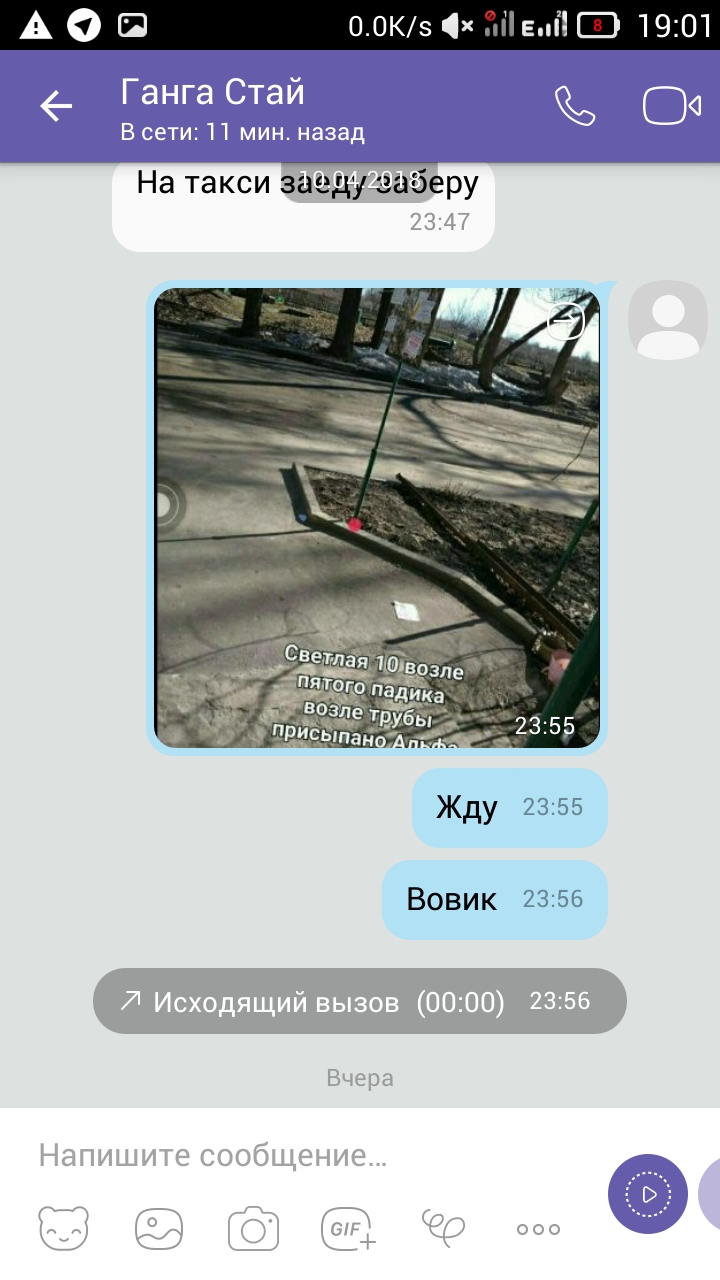Open the photo sent at 23:55
Image resolution: width=720 pixels, height=1280 pixels.
click(x=377, y=517)
